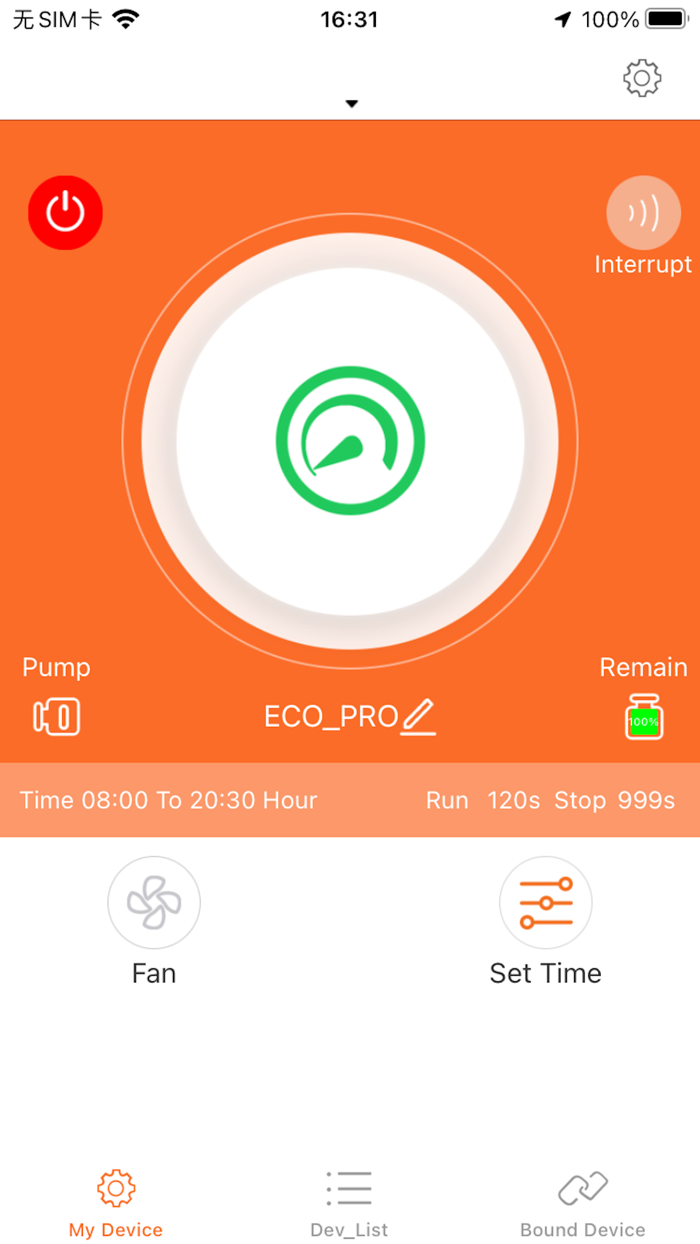Switch to the Dev_List tab
The height and width of the screenshot is (1244, 700).
pyautogui.click(x=350, y=1203)
